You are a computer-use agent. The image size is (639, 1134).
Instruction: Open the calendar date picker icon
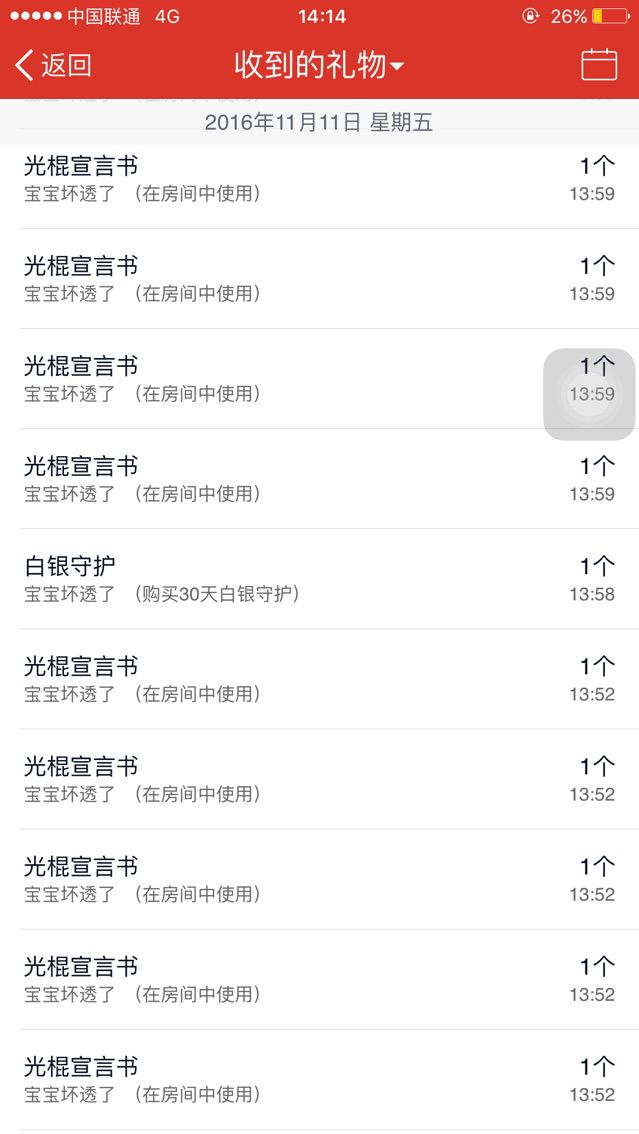click(599, 64)
